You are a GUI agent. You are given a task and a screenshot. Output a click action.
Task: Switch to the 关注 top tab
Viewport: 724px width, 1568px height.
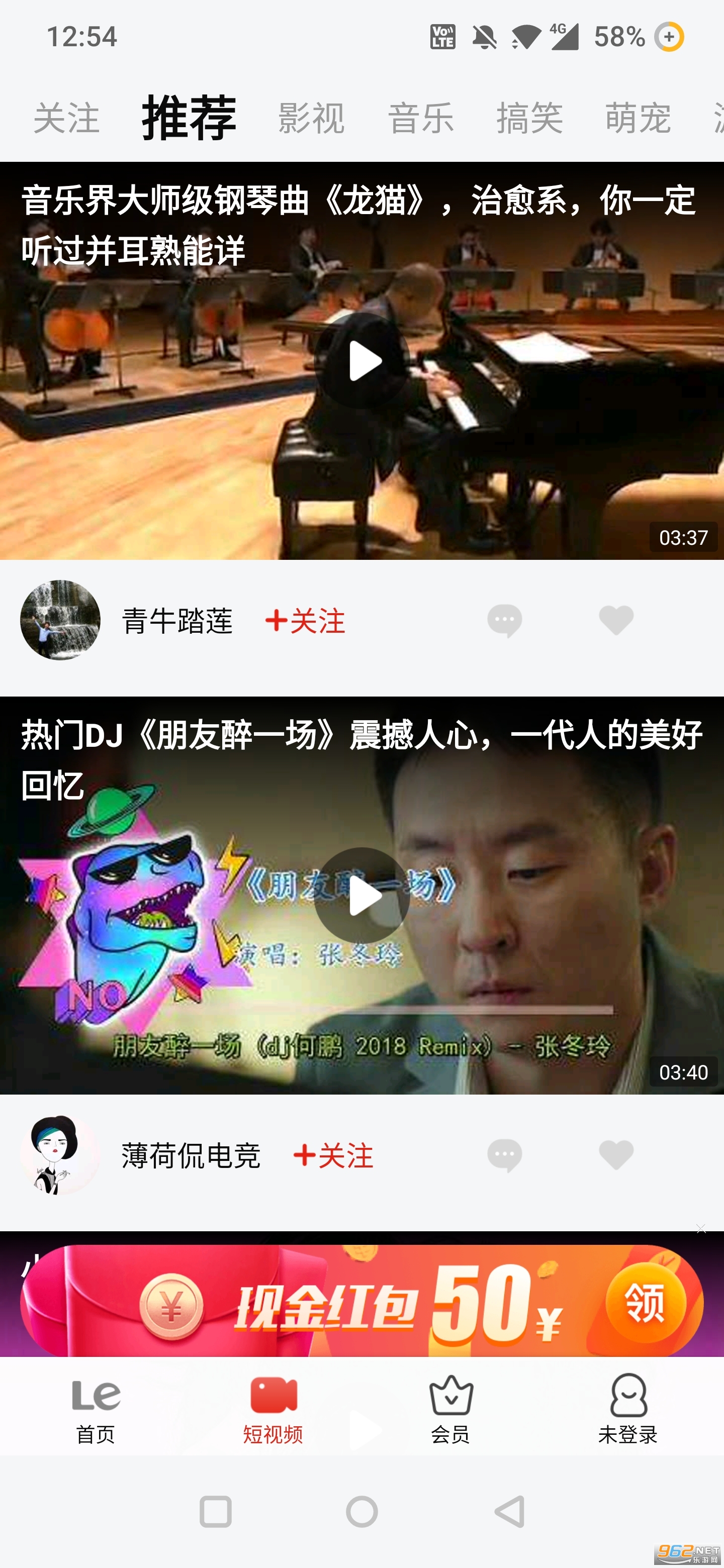tap(66, 118)
